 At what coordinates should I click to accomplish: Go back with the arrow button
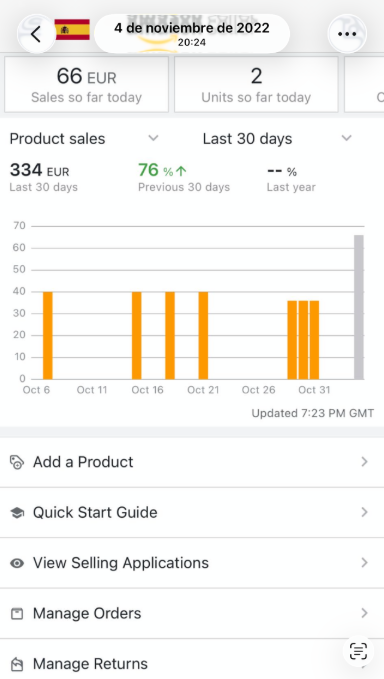tap(36, 34)
